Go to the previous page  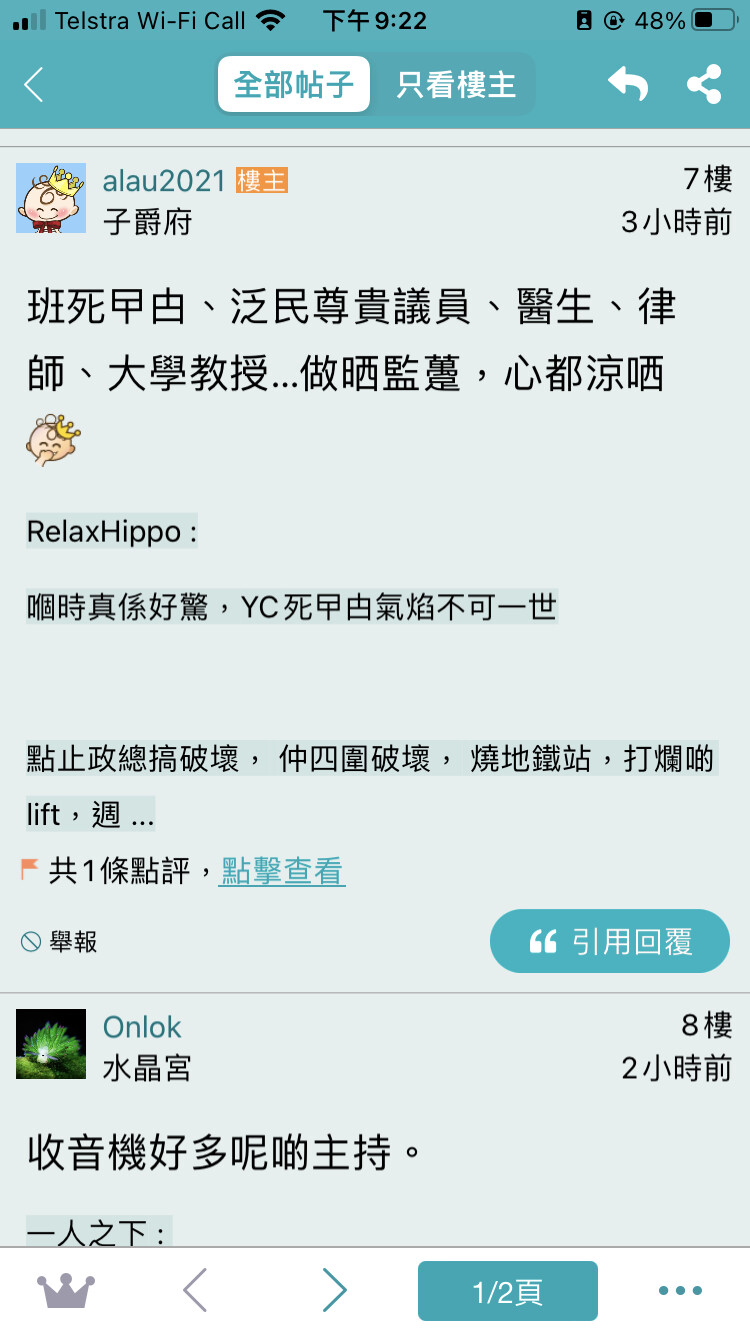coord(195,1291)
